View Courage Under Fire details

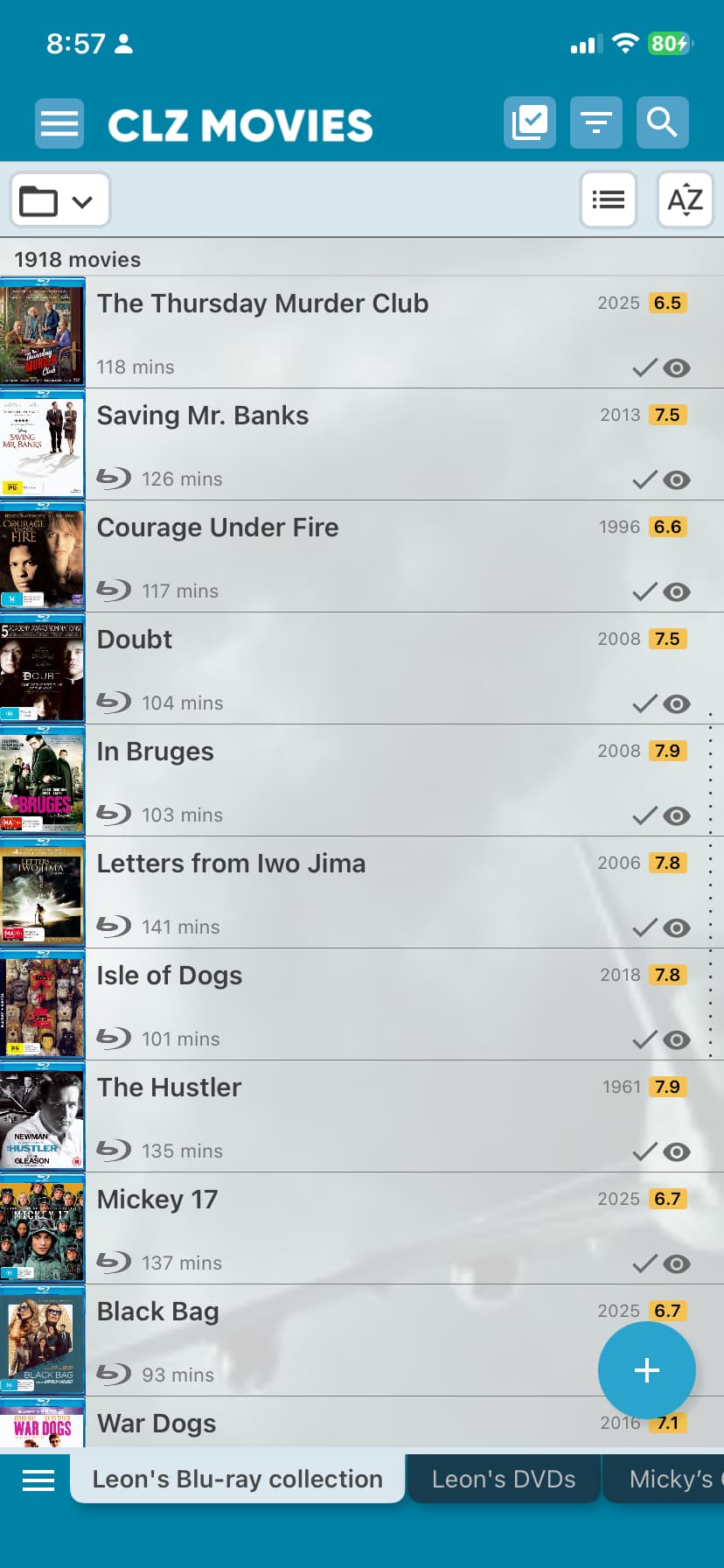pyautogui.click(x=218, y=528)
